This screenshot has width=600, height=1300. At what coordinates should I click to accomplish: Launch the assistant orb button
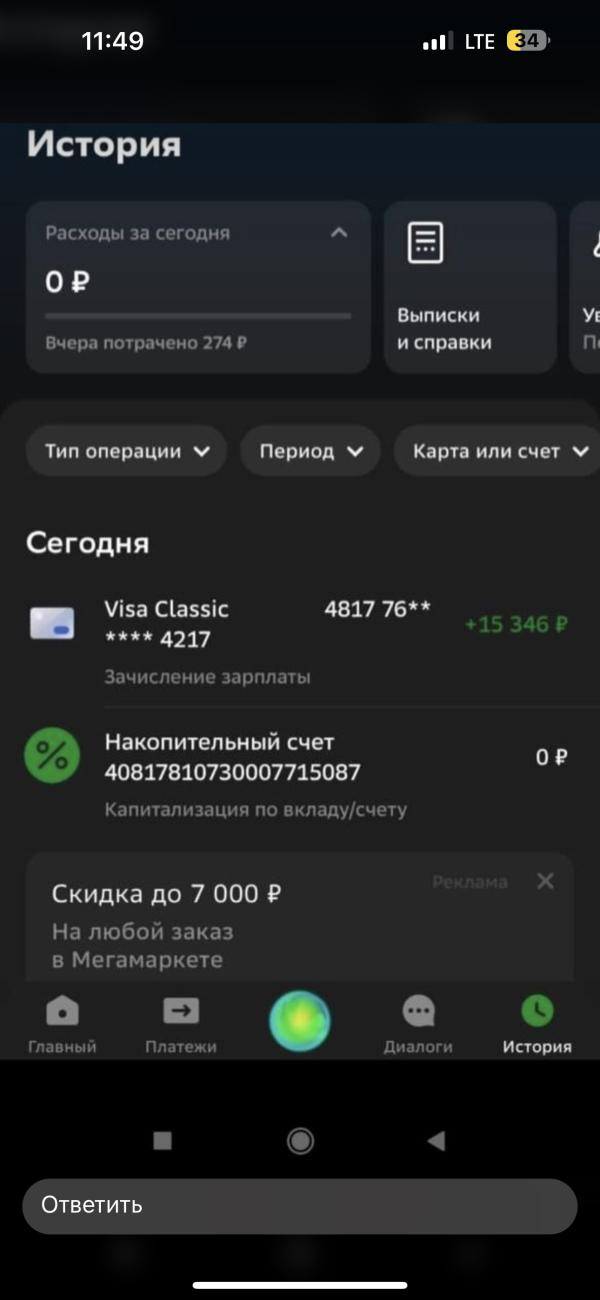(x=300, y=1020)
